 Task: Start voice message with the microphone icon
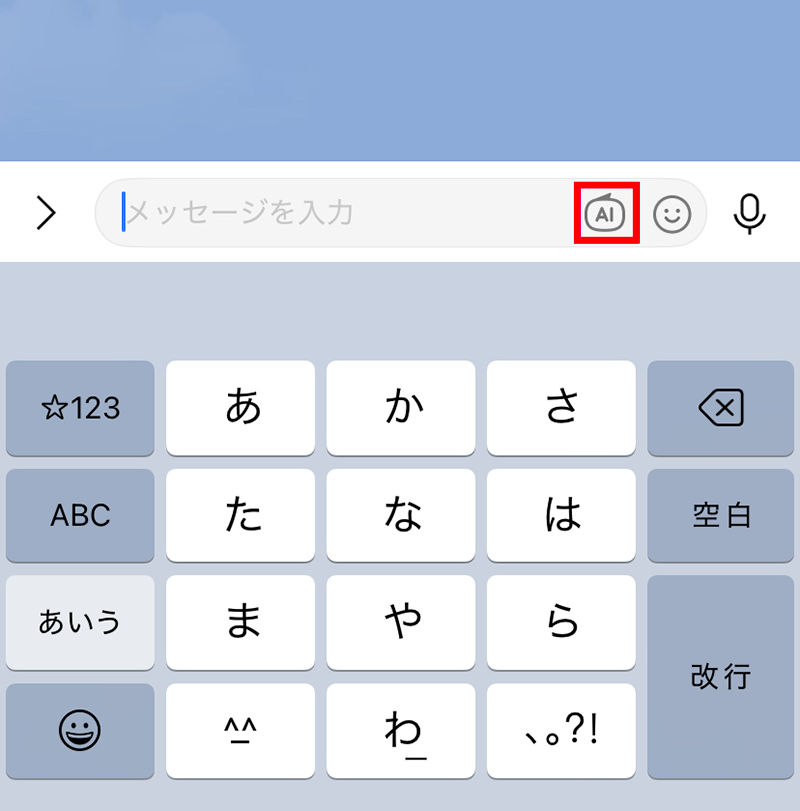[749, 213]
